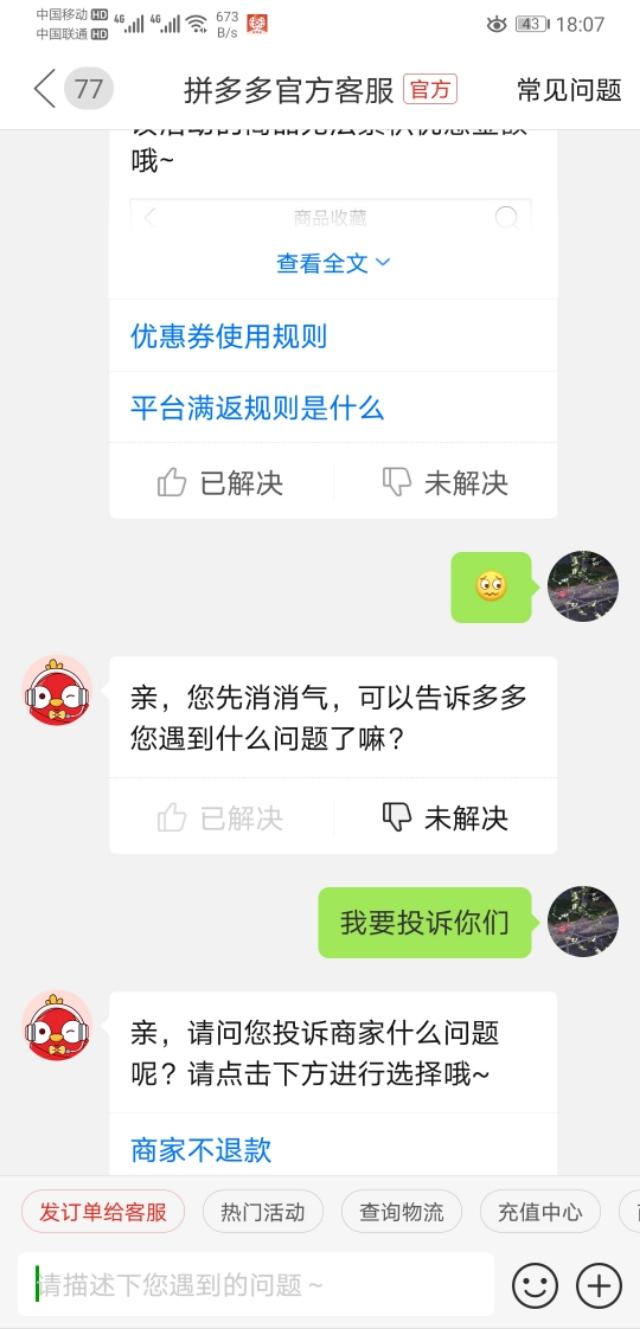Tap 发订单给客服 chip
The width and height of the screenshot is (640, 1329).
(x=103, y=1212)
